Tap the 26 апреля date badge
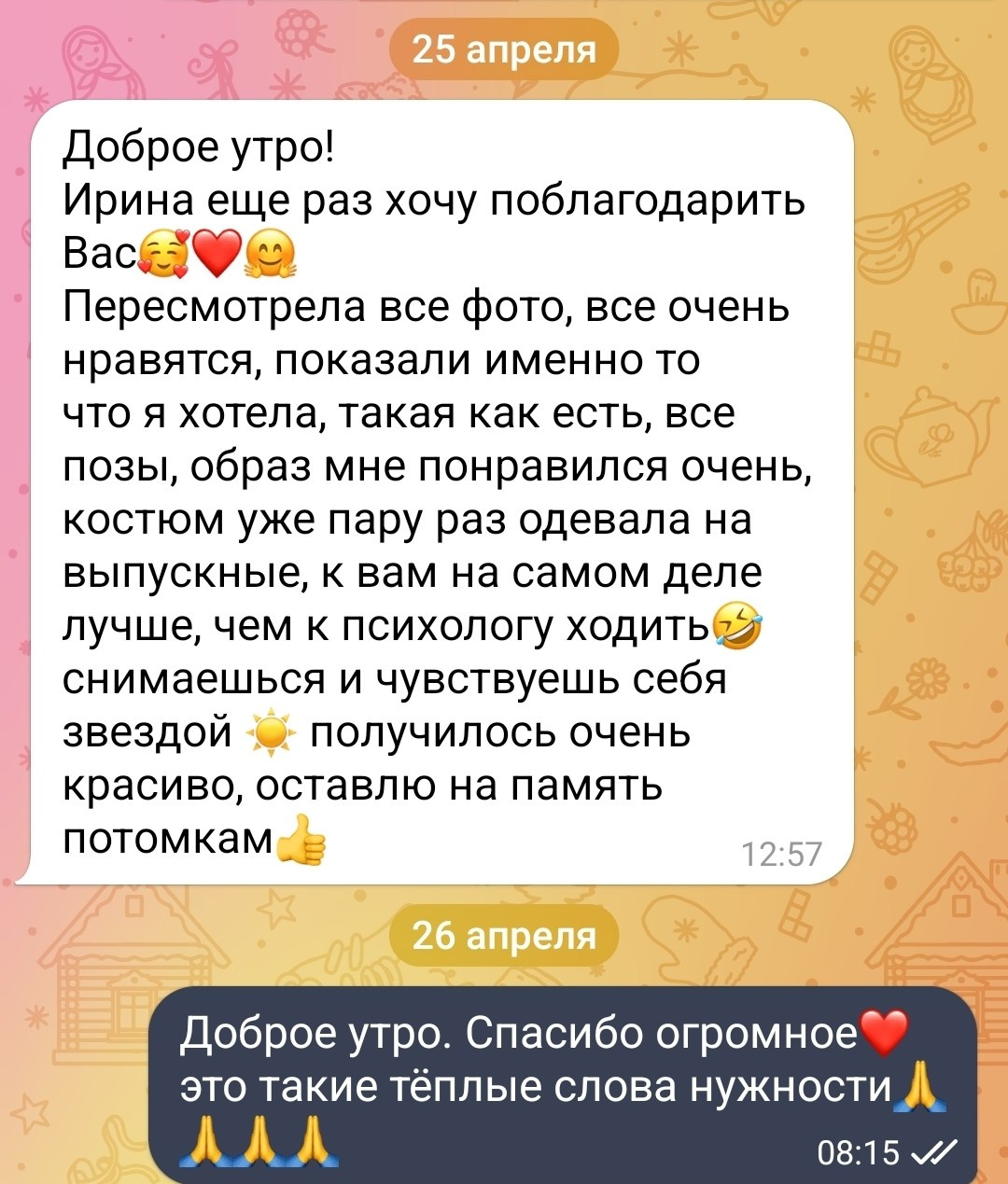This screenshot has height=1184, width=1008. point(503,935)
